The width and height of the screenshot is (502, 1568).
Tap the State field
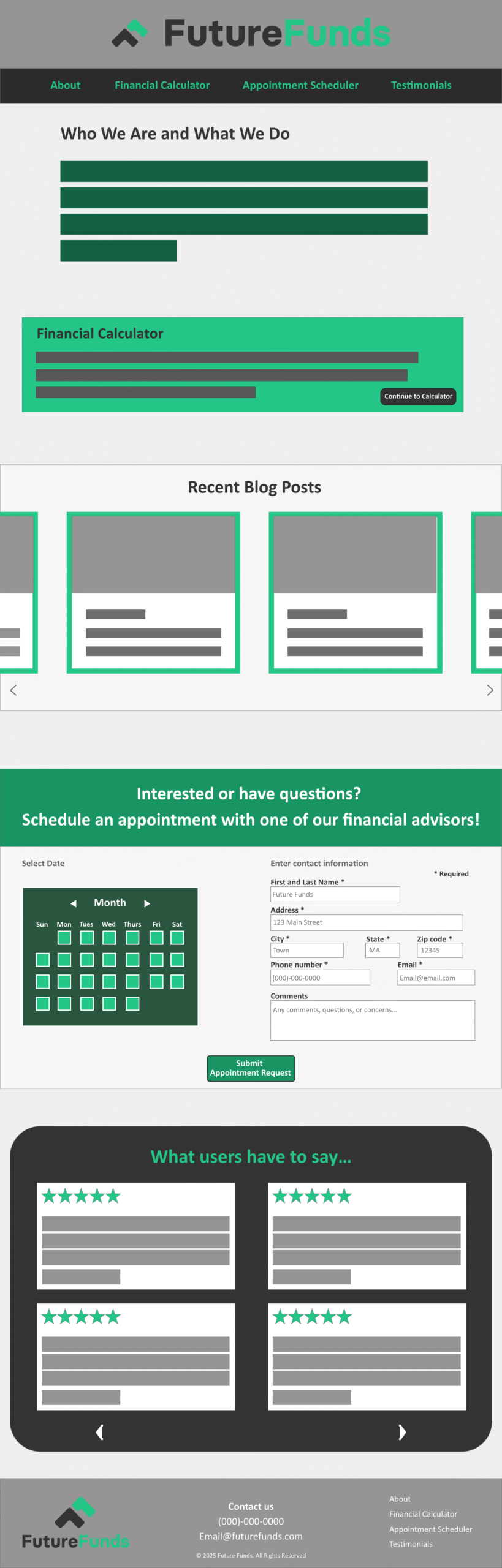tap(382, 950)
